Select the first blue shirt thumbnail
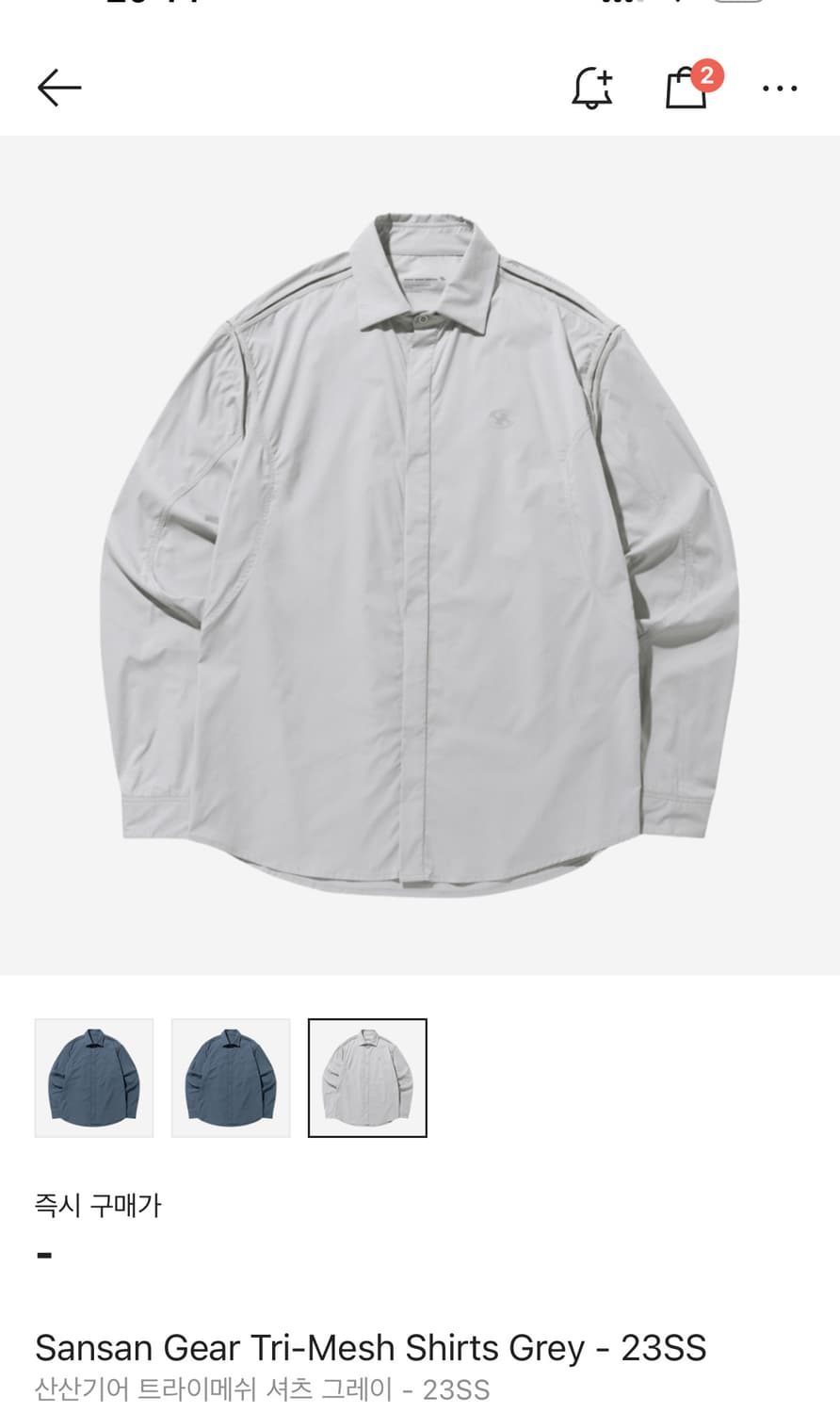The width and height of the screenshot is (840, 1413). tap(94, 1078)
